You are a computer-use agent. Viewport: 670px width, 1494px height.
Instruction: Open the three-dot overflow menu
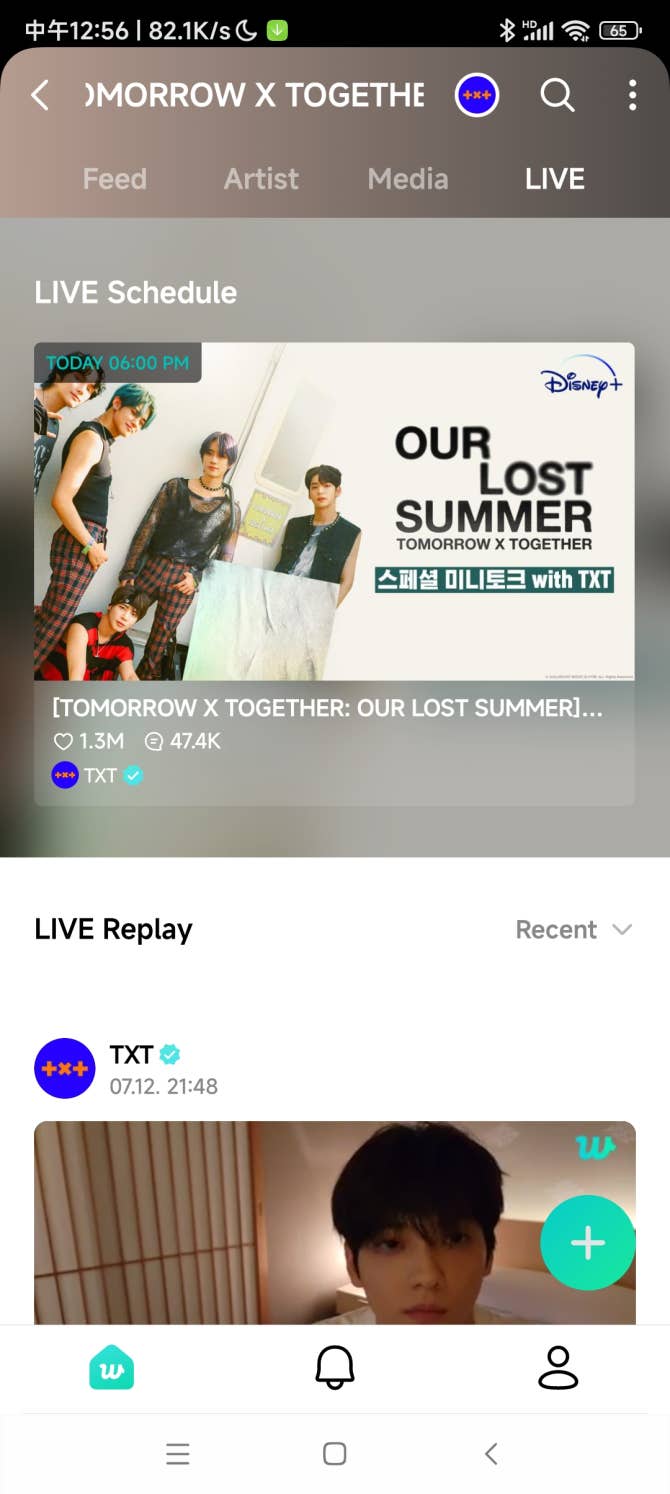pyautogui.click(x=632, y=96)
